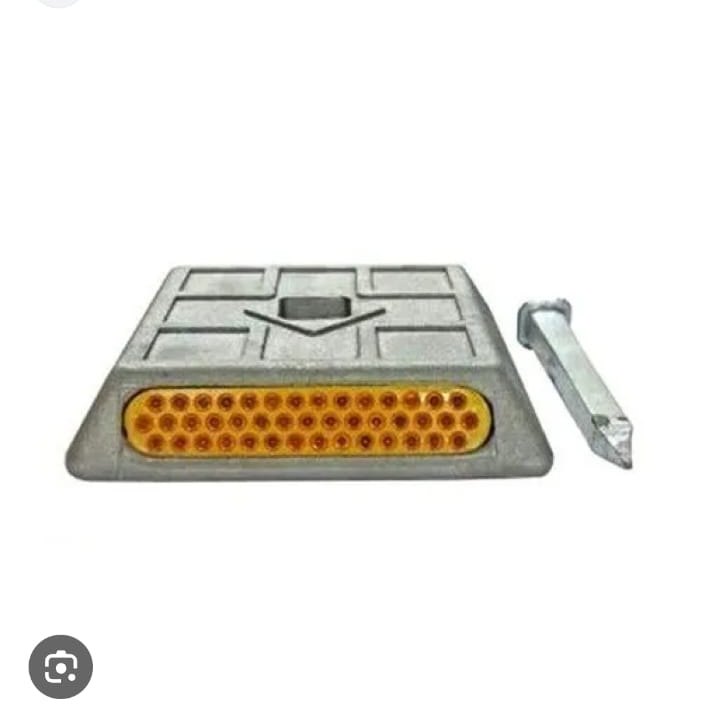
Task: Search this image with the Lens icon
Action: [60, 666]
